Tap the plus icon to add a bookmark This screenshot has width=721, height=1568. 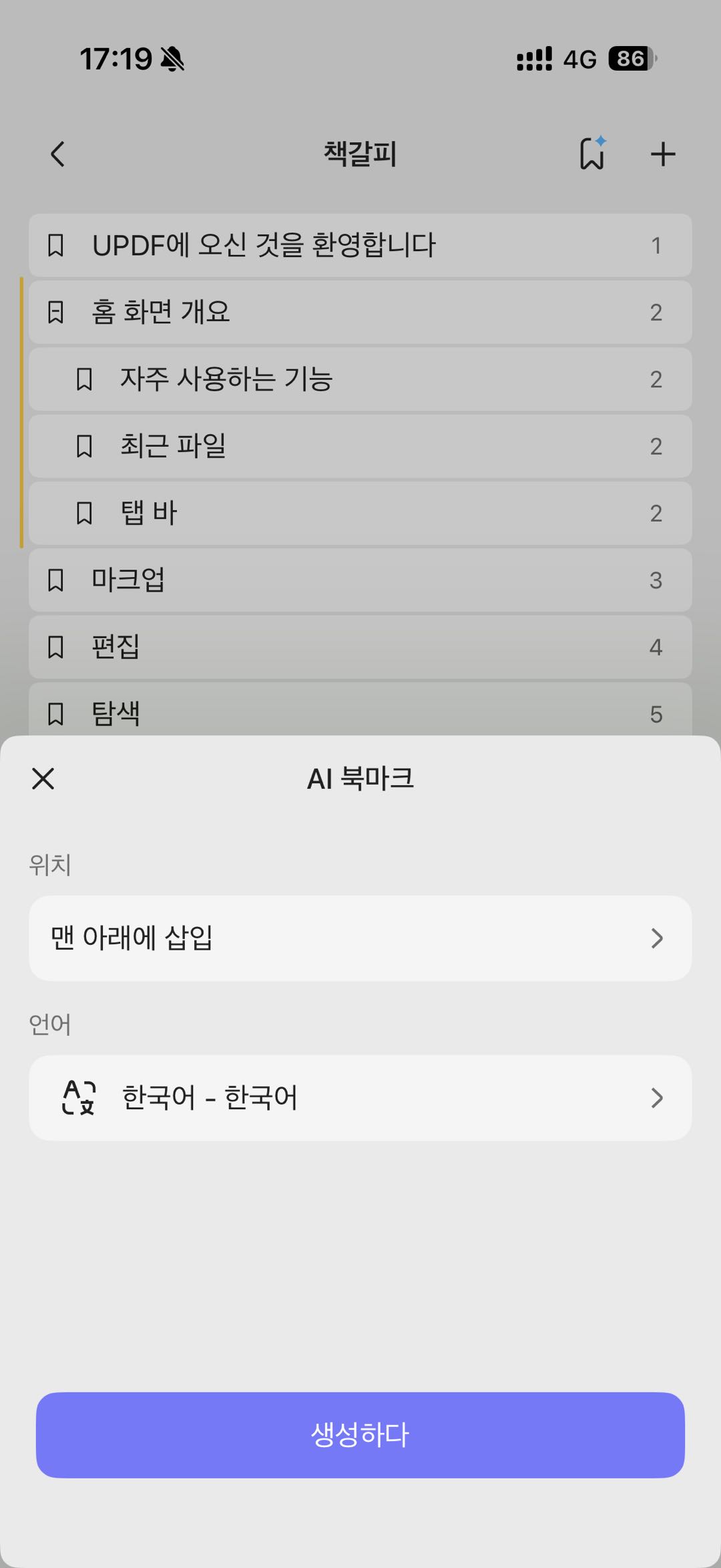pyautogui.click(x=662, y=153)
